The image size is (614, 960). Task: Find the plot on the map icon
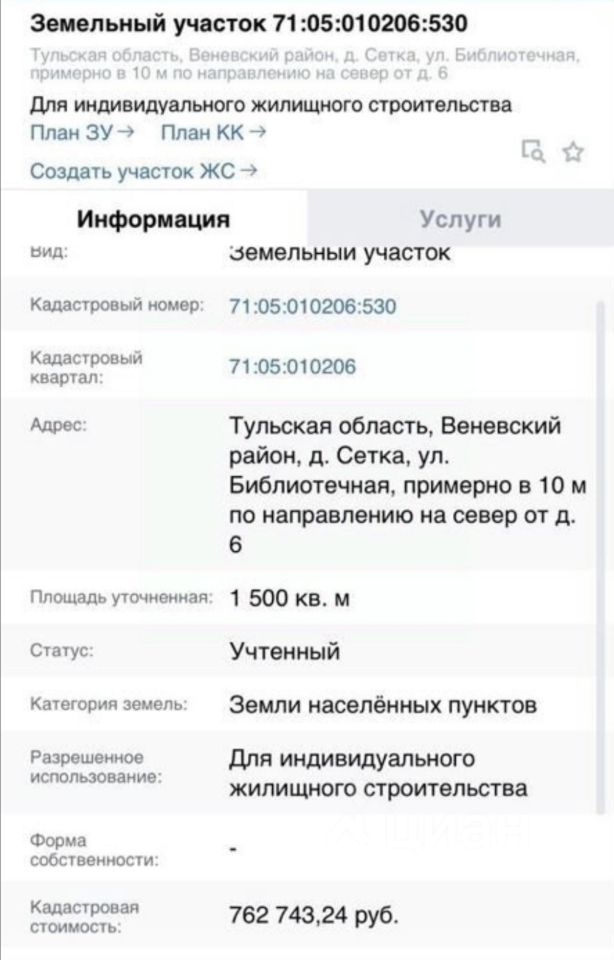[535, 151]
